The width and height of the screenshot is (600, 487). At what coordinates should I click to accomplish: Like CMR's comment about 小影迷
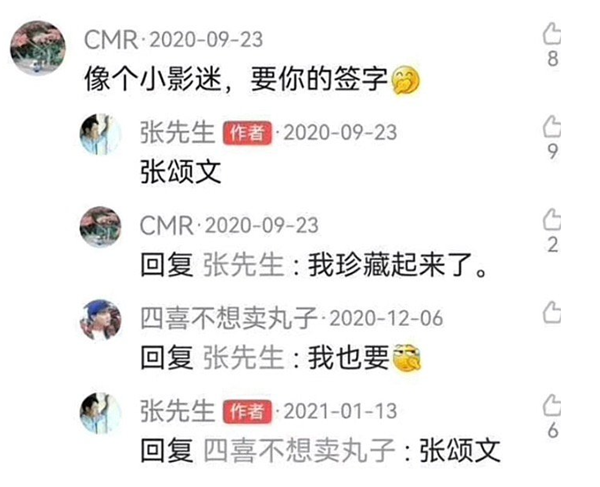pyautogui.click(x=553, y=35)
